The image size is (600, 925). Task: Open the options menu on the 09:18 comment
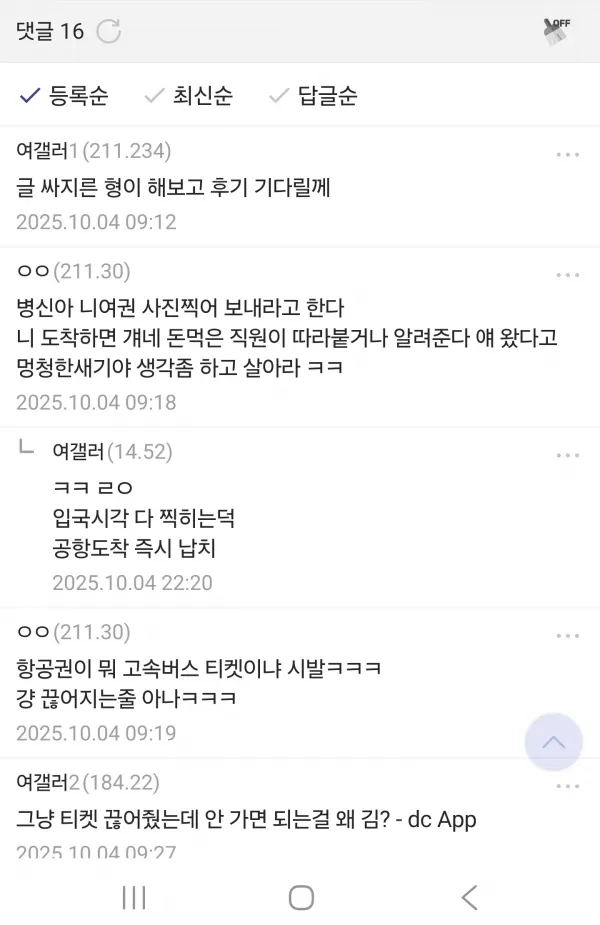tap(567, 275)
